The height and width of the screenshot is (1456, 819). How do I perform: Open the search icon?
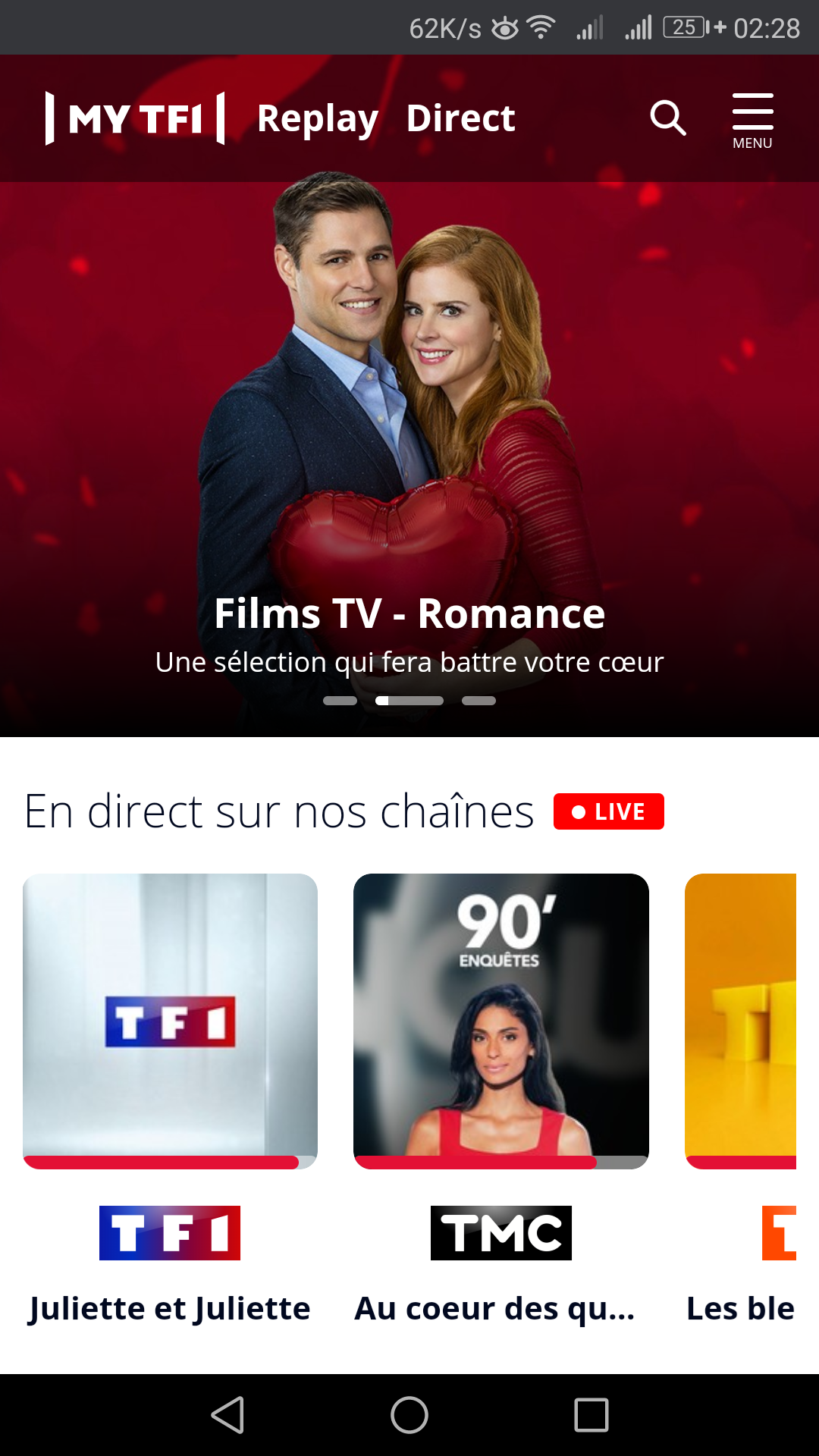click(x=667, y=118)
